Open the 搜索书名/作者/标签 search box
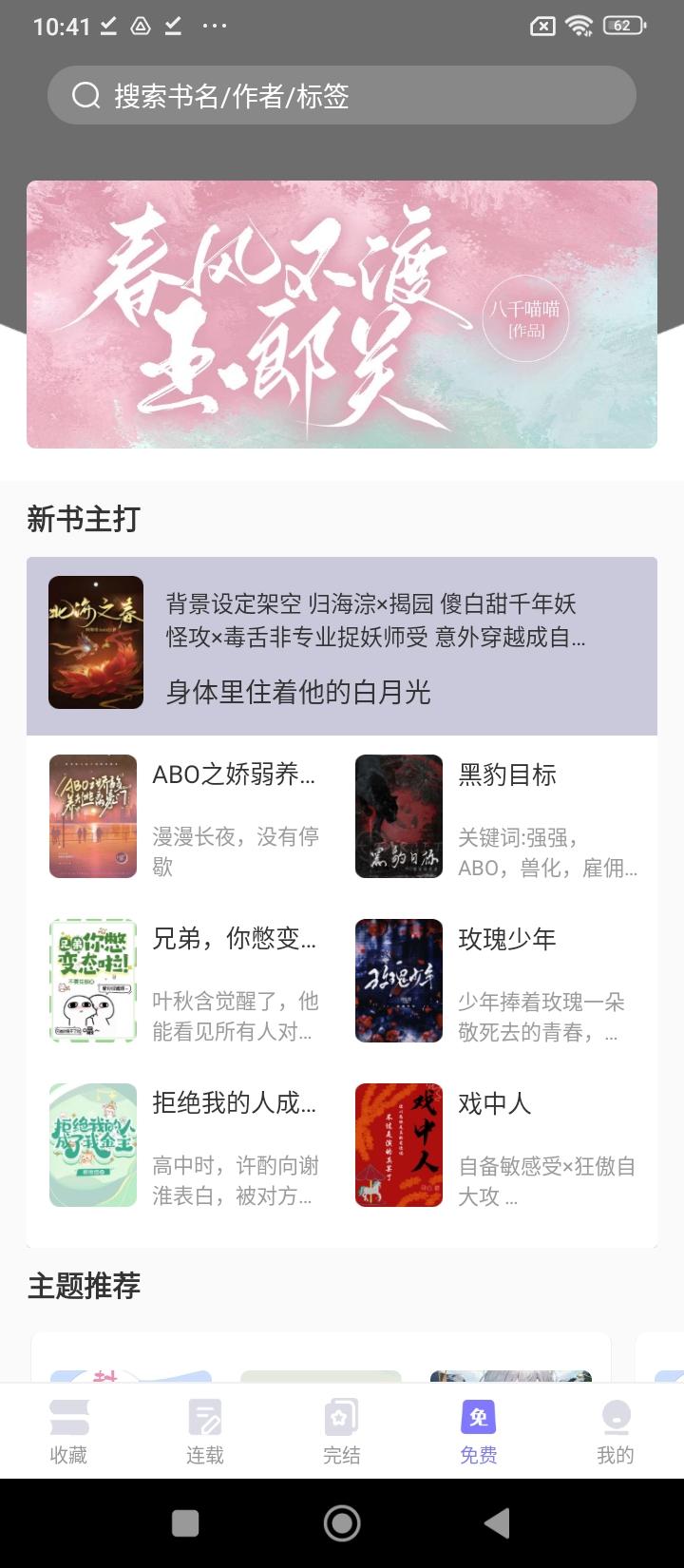Image resolution: width=684 pixels, height=1568 pixels. 342,95
